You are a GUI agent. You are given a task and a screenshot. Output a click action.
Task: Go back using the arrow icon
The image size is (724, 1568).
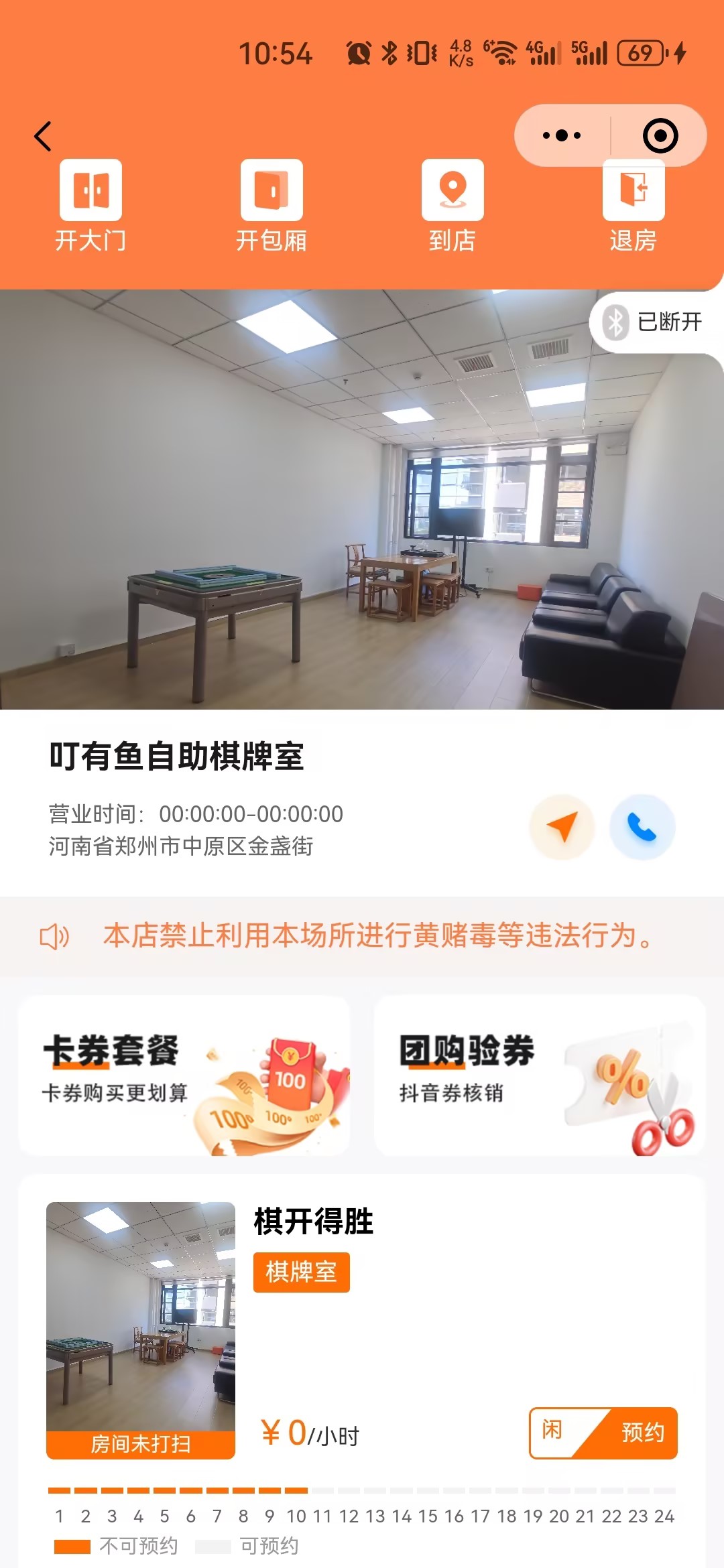[43, 137]
